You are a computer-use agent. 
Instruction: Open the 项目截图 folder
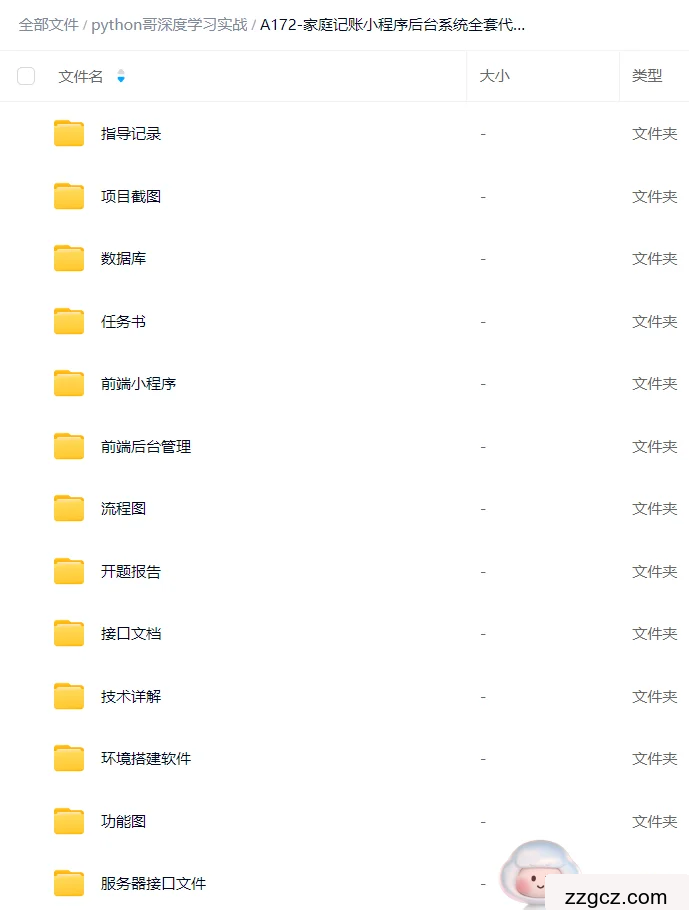130,197
